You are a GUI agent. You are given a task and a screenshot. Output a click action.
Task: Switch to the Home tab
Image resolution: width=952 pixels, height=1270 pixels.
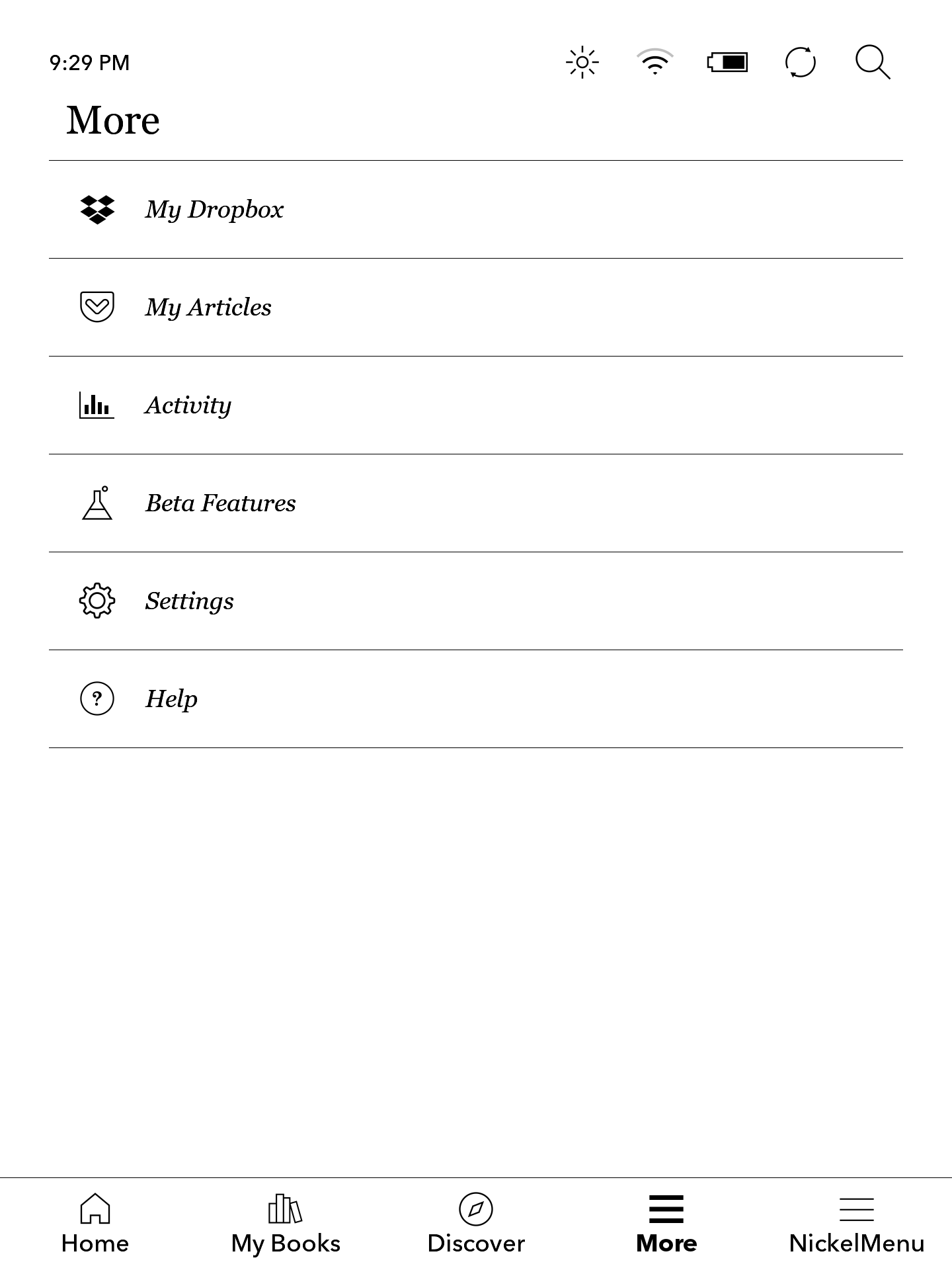(x=95, y=1224)
